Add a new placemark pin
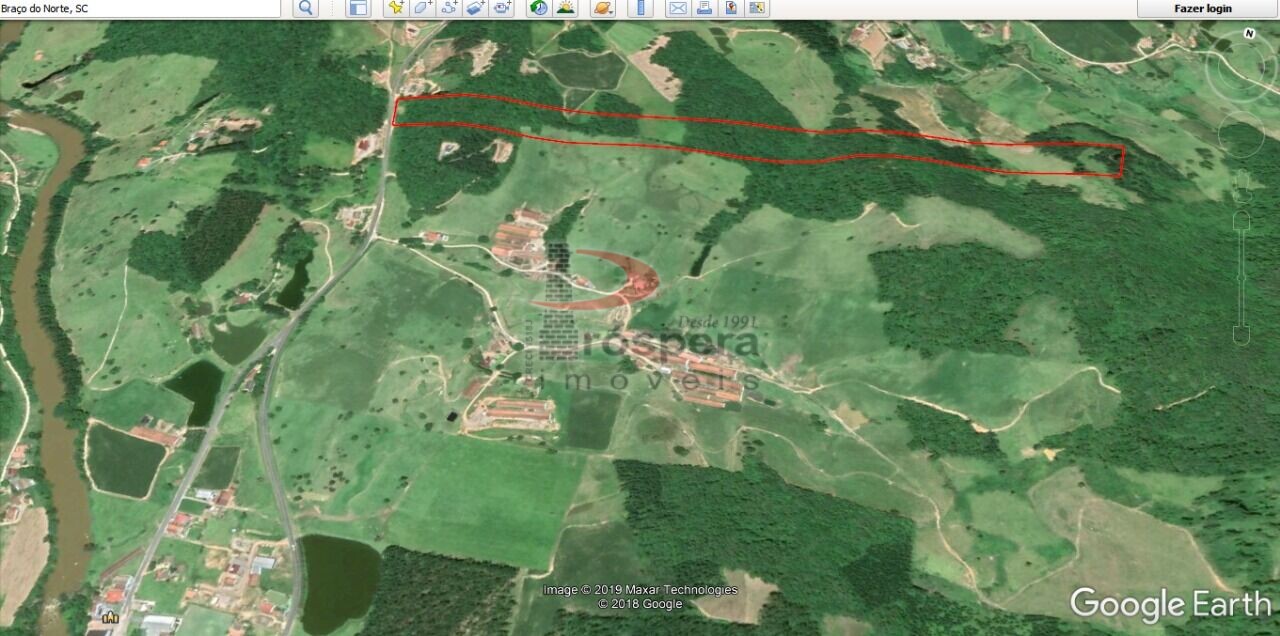This screenshot has width=1280, height=636. tap(396, 9)
